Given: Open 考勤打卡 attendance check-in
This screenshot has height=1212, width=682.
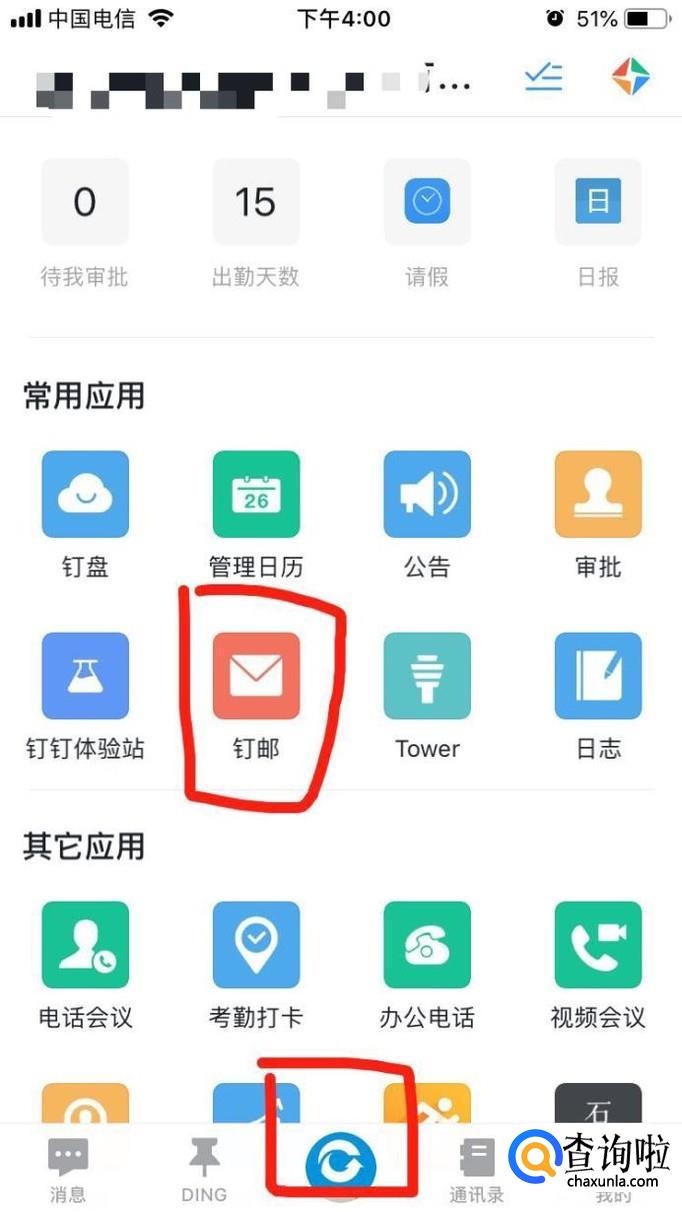Looking at the screenshot, I should [256, 945].
